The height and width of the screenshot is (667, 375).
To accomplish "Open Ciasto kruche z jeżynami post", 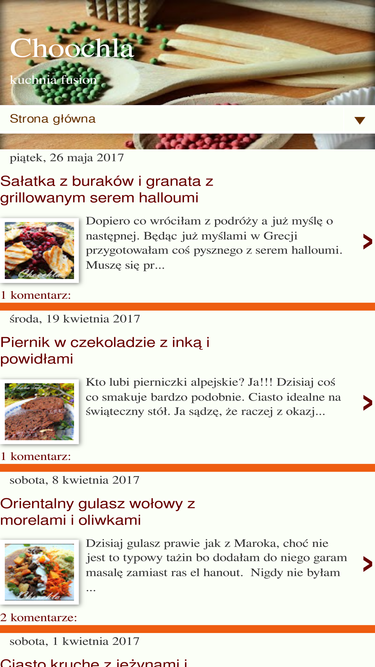I will click(x=94, y=662).
